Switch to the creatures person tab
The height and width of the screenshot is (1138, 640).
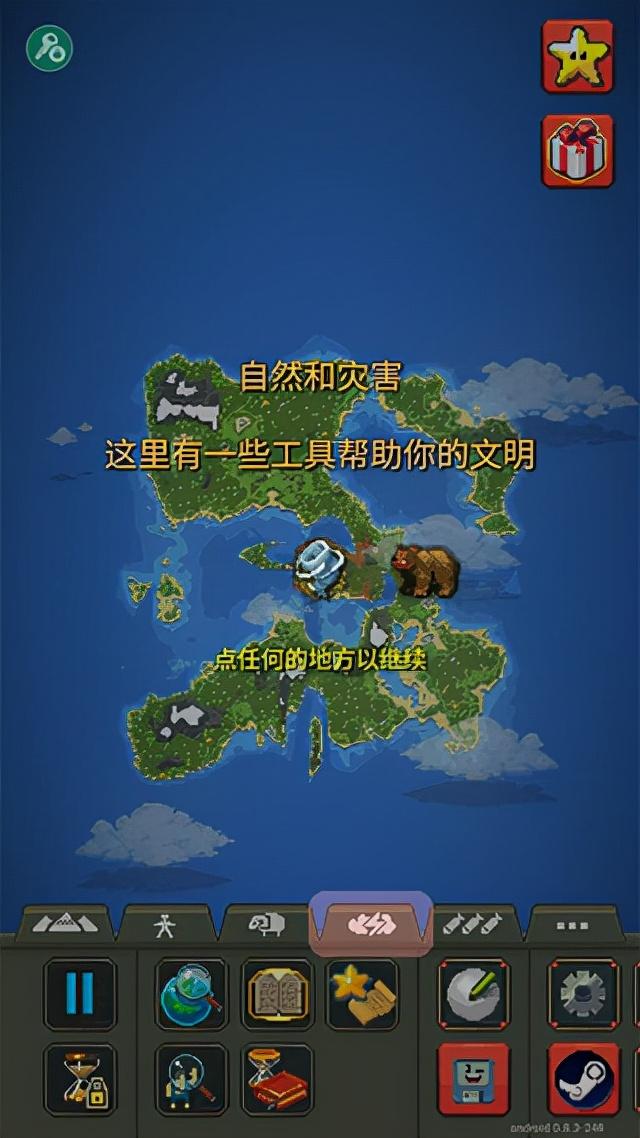(165, 926)
